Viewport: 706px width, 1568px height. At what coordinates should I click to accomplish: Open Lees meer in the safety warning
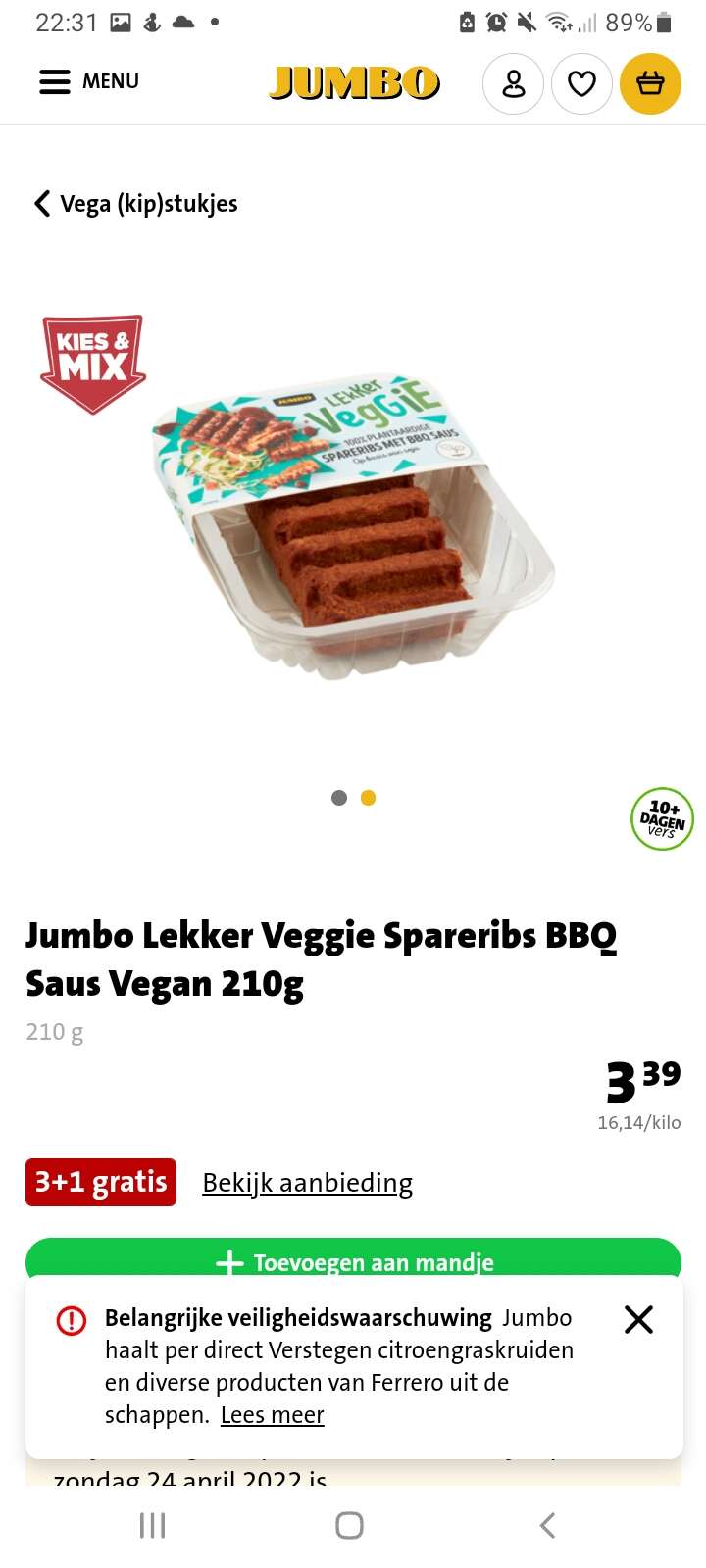[x=272, y=1415]
